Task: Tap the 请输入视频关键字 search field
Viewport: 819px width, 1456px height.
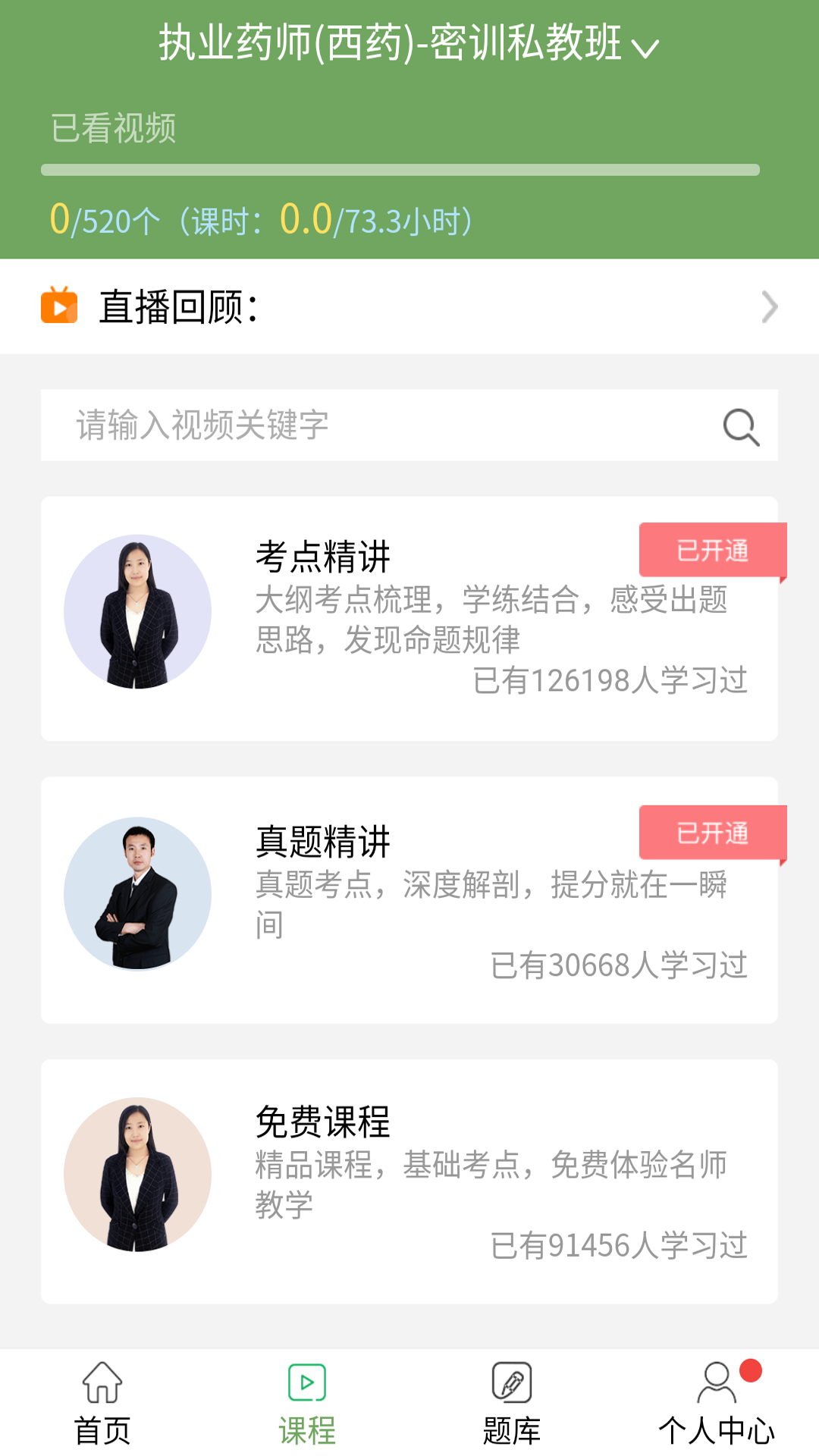Action: (303, 426)
